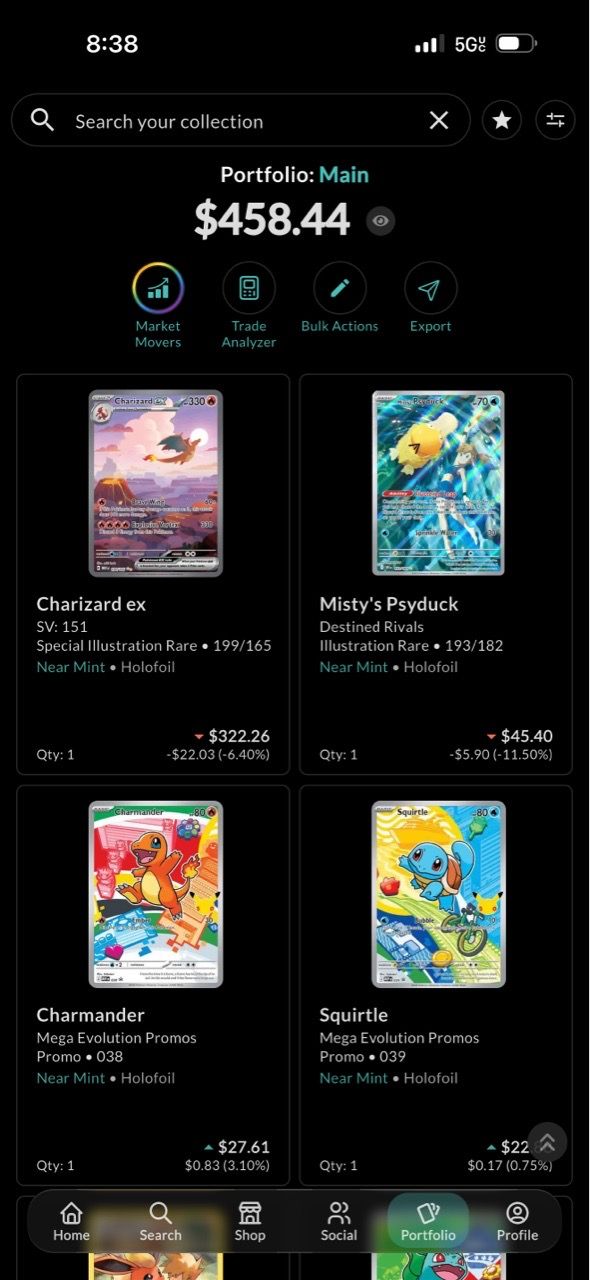
Task: Switch to the Social tab
Action: point(339,1221)
